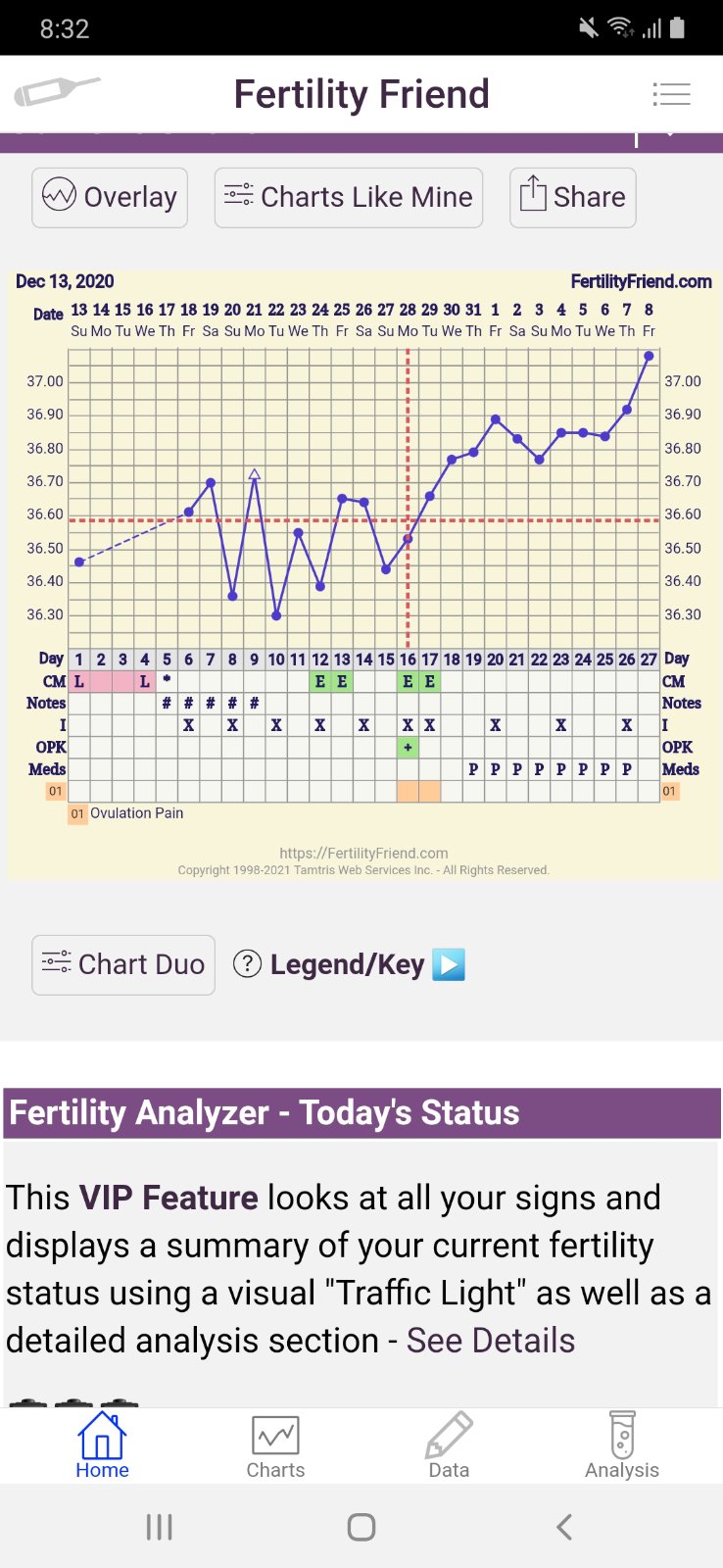Screen dimensions: 723x1568
Task: Open the See Details link
Action: pos(491,1340)
